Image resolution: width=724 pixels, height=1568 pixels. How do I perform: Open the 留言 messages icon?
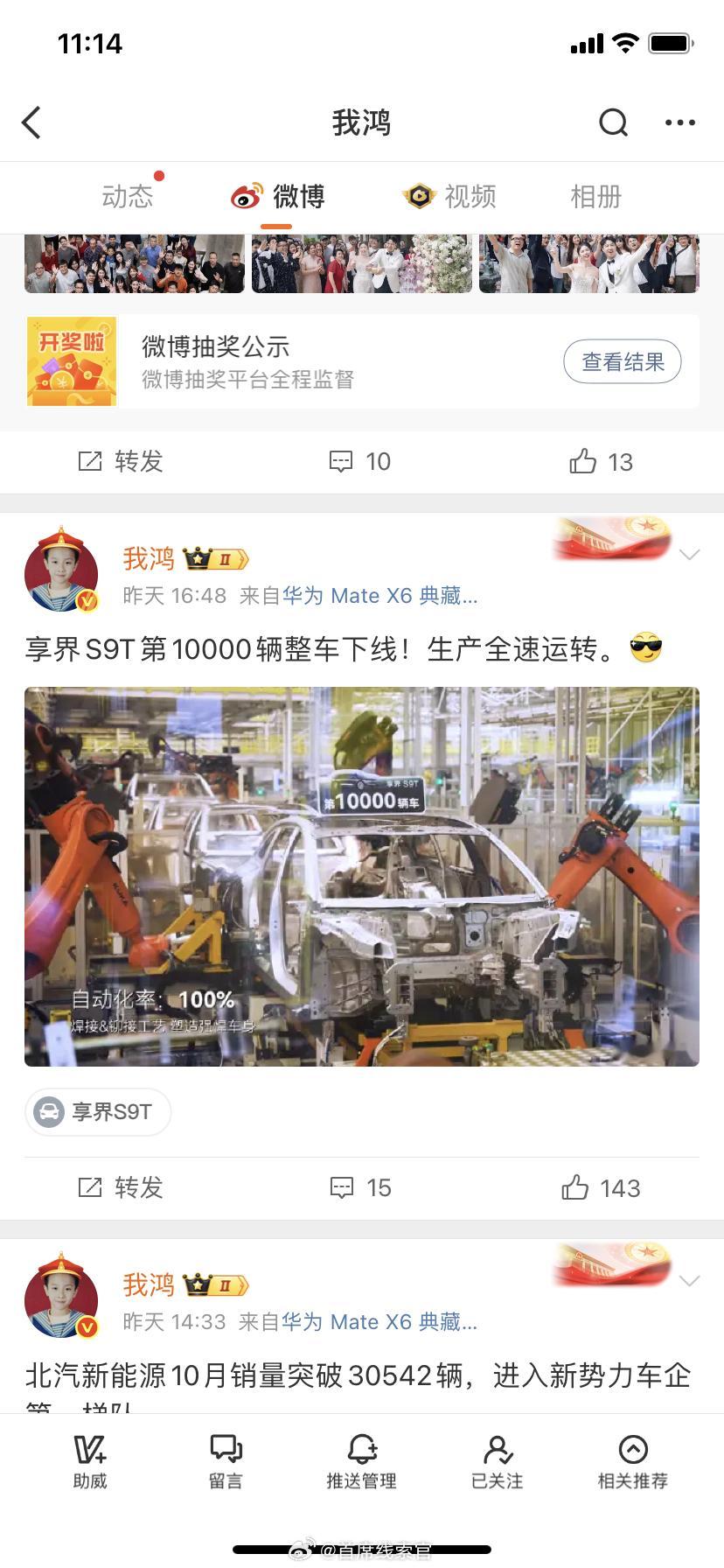[x=226, y=1459]
